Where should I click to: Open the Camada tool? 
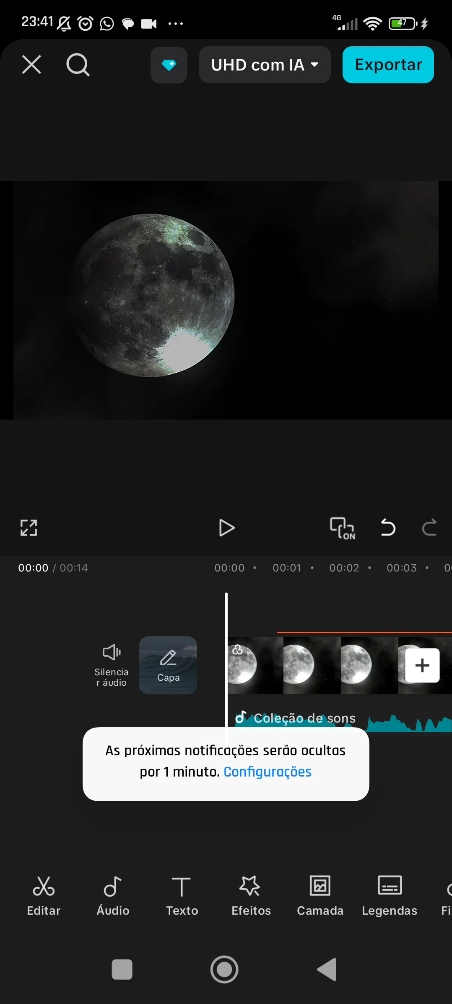pos(320,896)
